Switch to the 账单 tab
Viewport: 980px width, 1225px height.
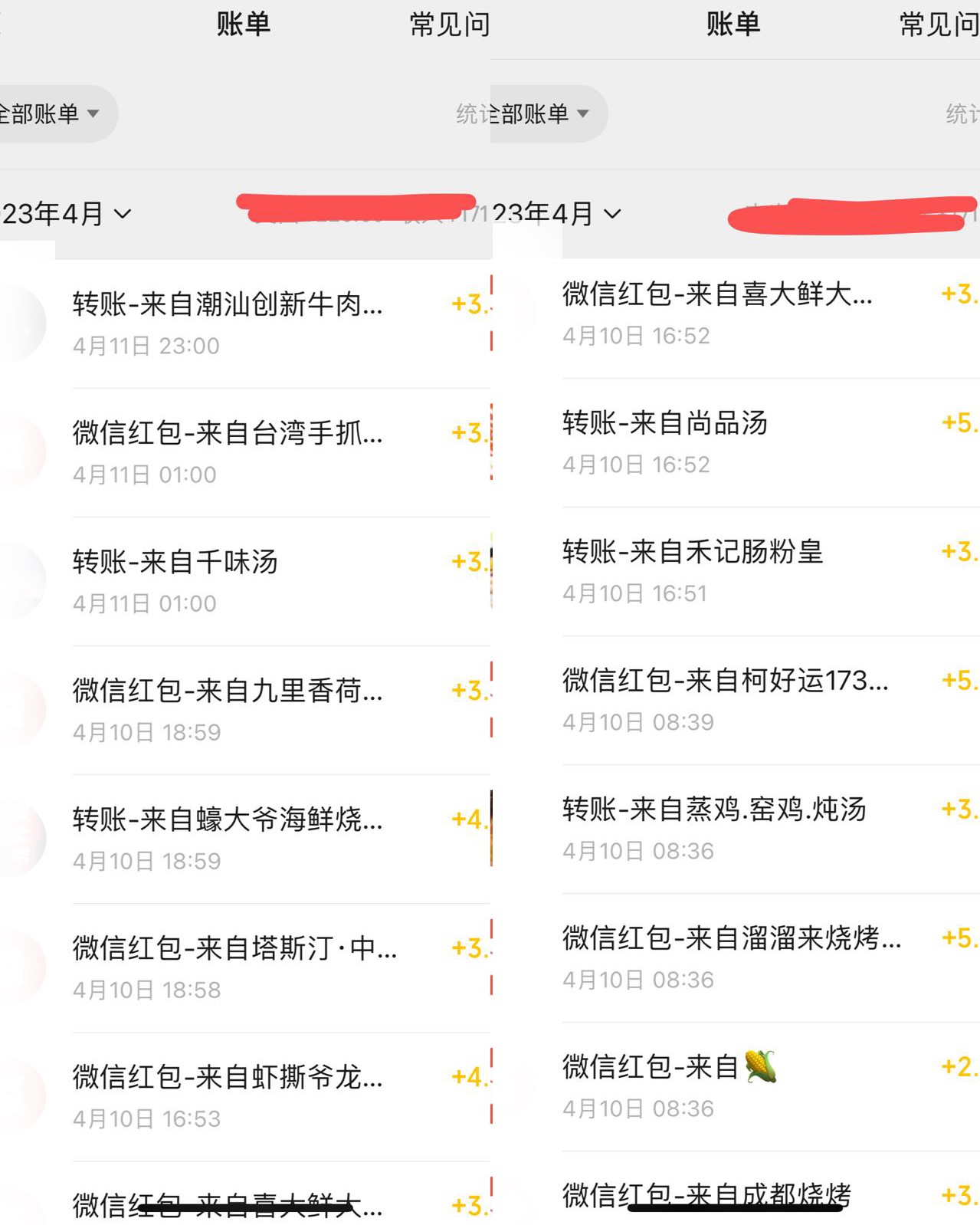244,25
